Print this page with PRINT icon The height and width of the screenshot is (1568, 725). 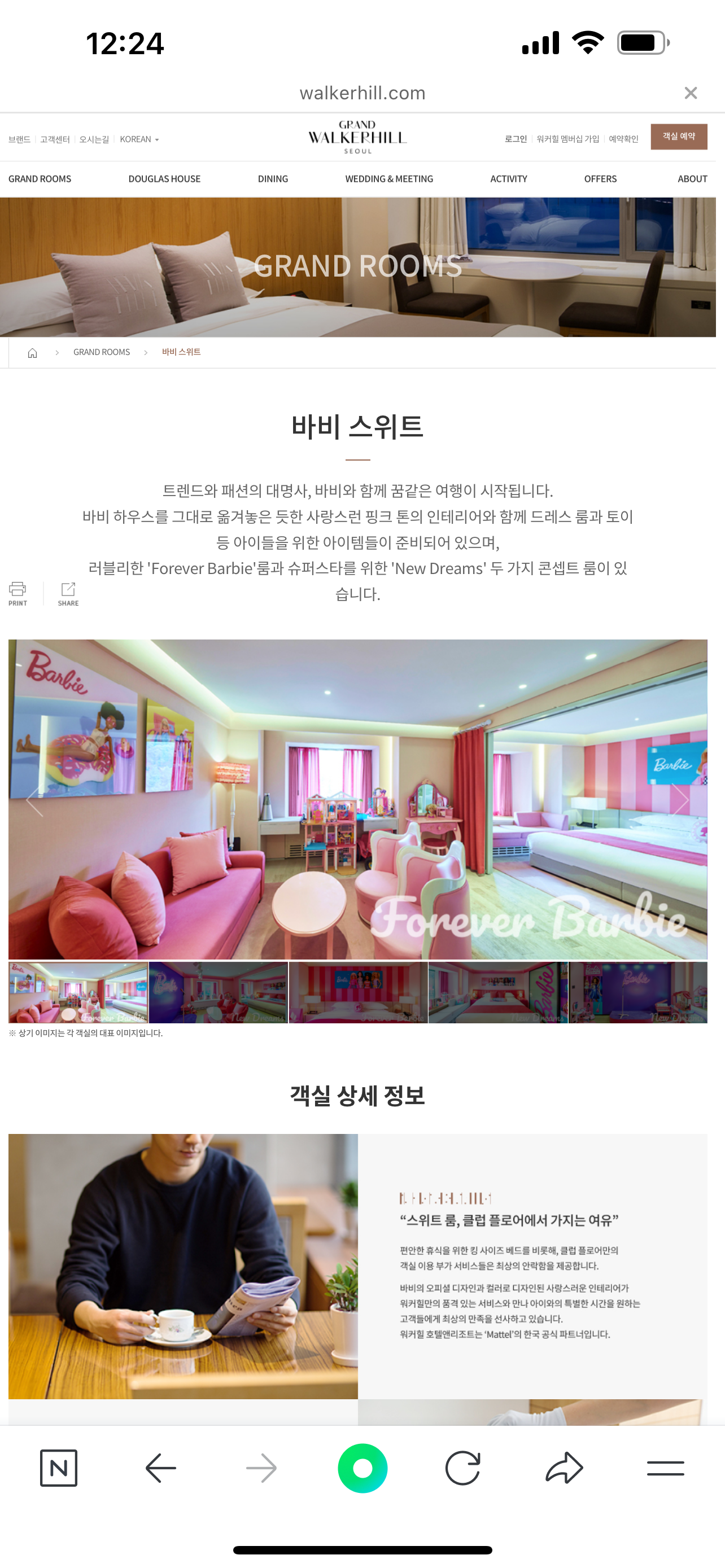coord(18,593)
